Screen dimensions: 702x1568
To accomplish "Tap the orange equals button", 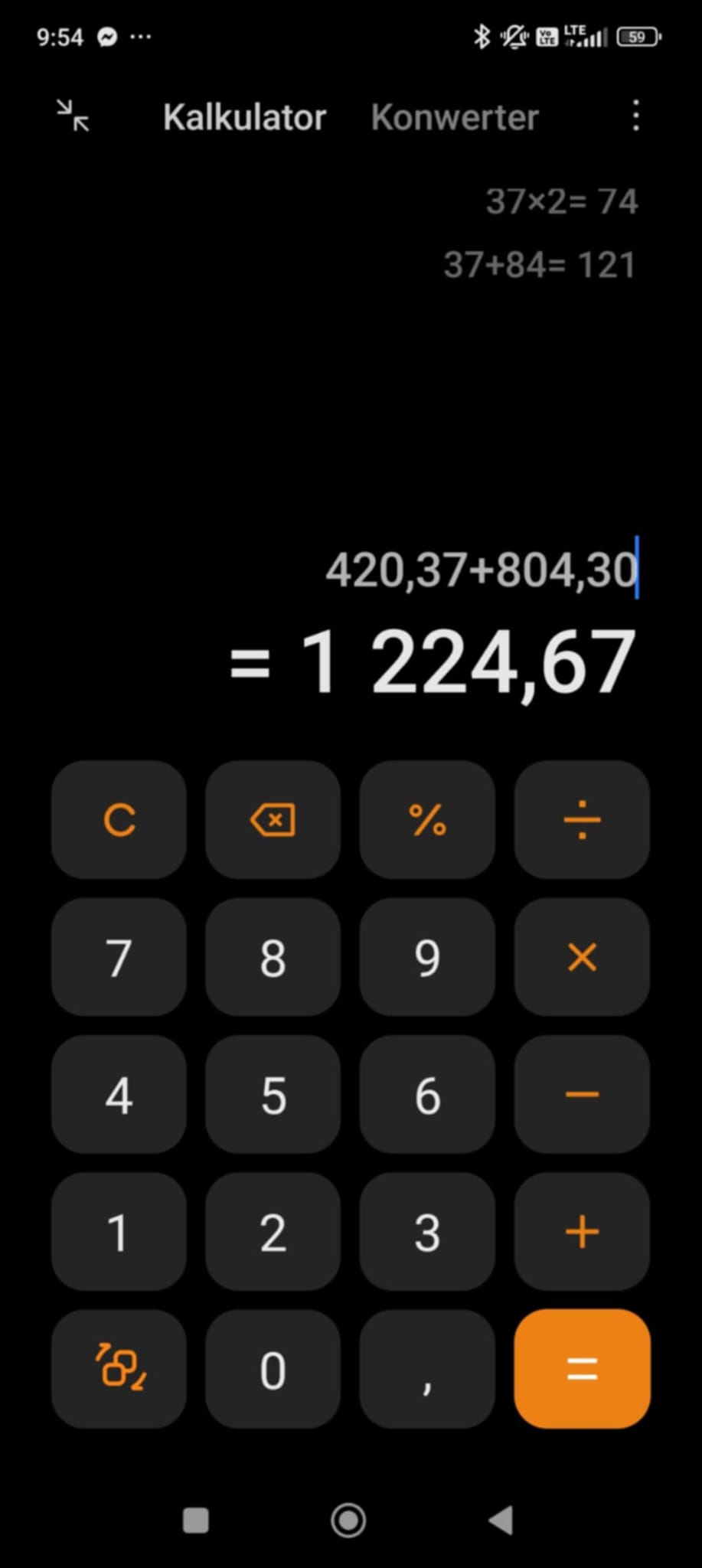I will point(582,1369).
